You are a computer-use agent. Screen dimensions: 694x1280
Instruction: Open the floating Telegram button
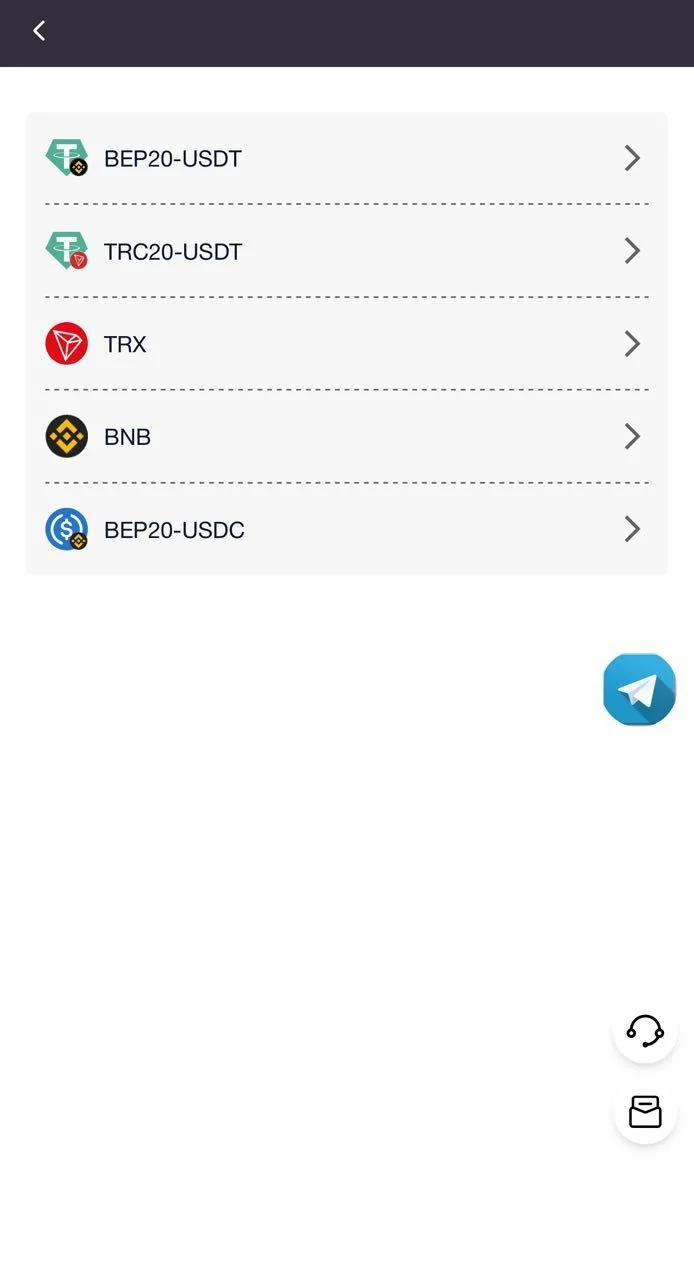[x=640, y=690]
